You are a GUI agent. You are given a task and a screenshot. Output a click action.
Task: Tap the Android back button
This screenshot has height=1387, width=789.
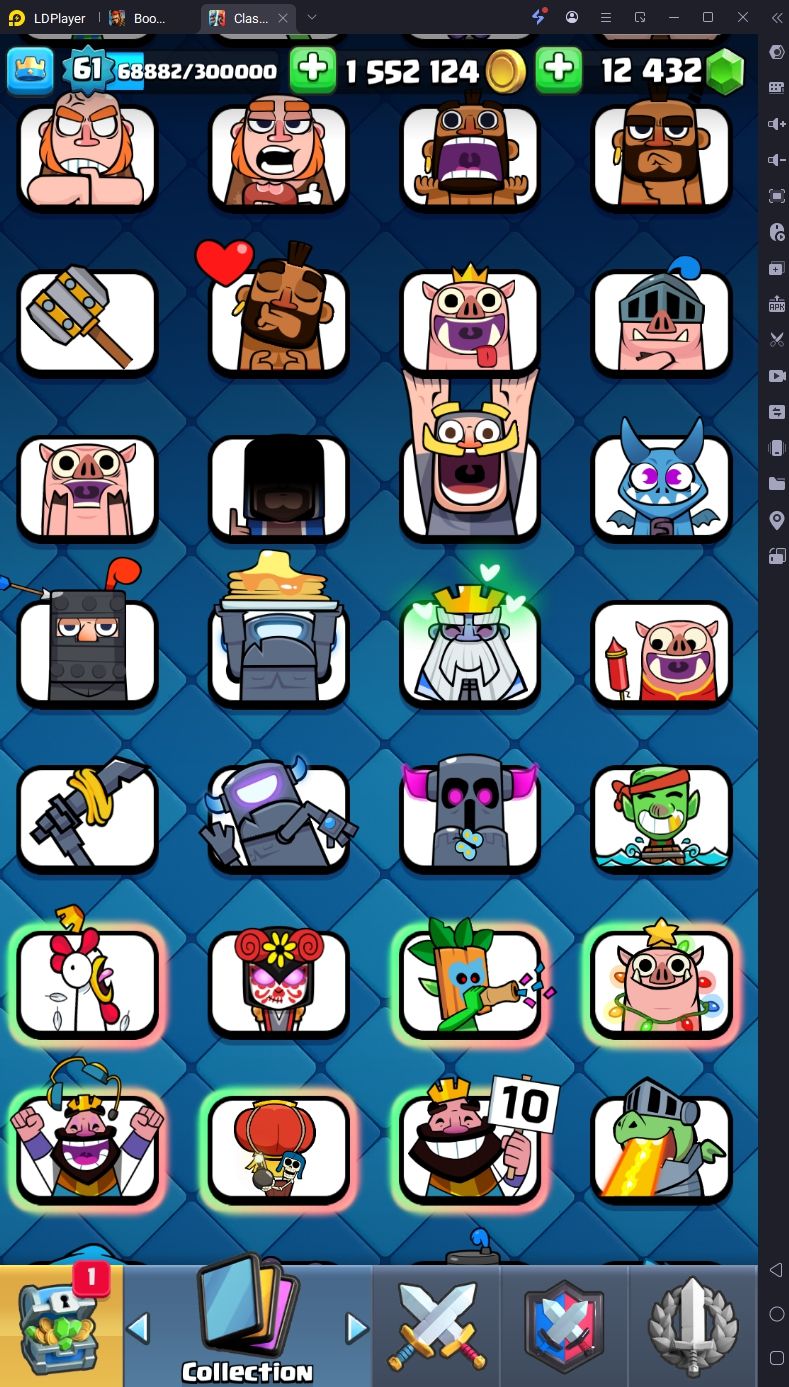pyautogui.click(x=776, y=1270)
